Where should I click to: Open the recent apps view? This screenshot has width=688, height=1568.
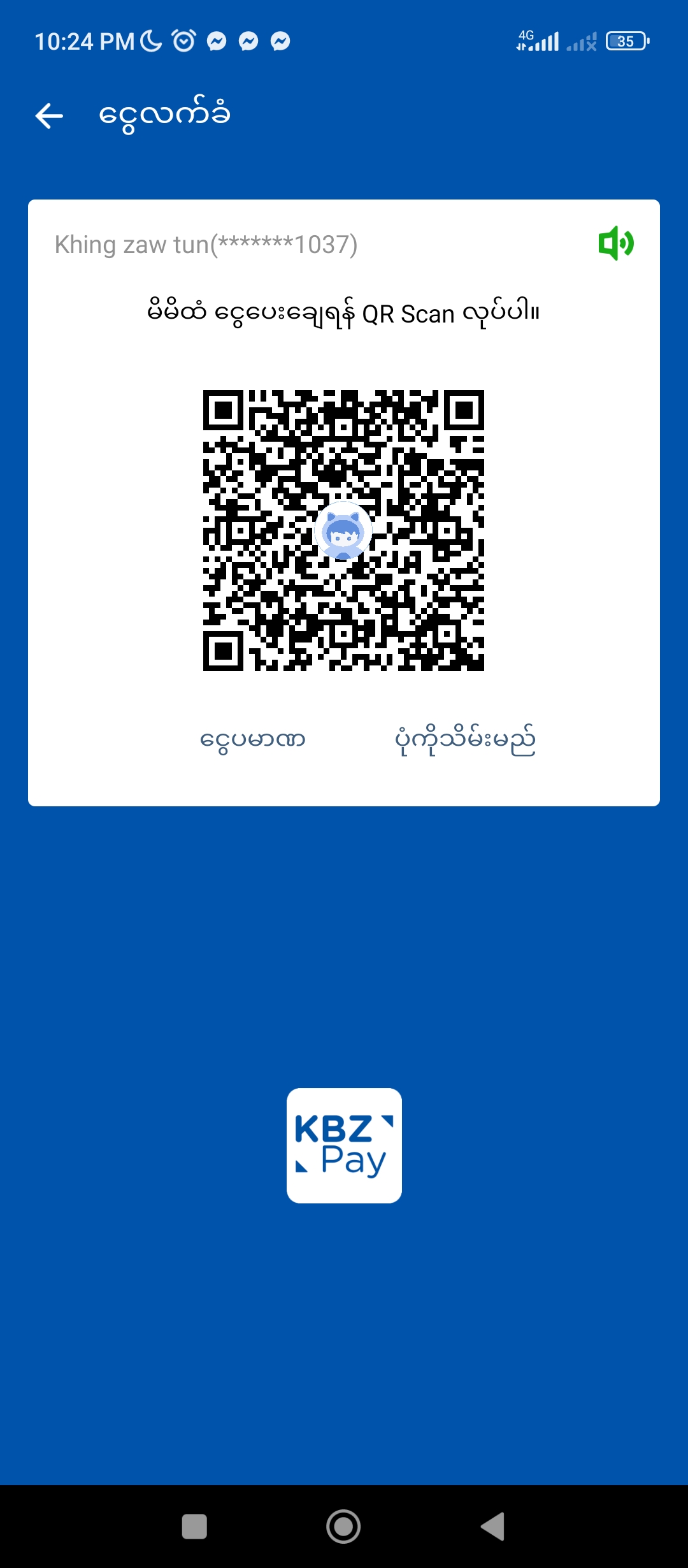194,1527
